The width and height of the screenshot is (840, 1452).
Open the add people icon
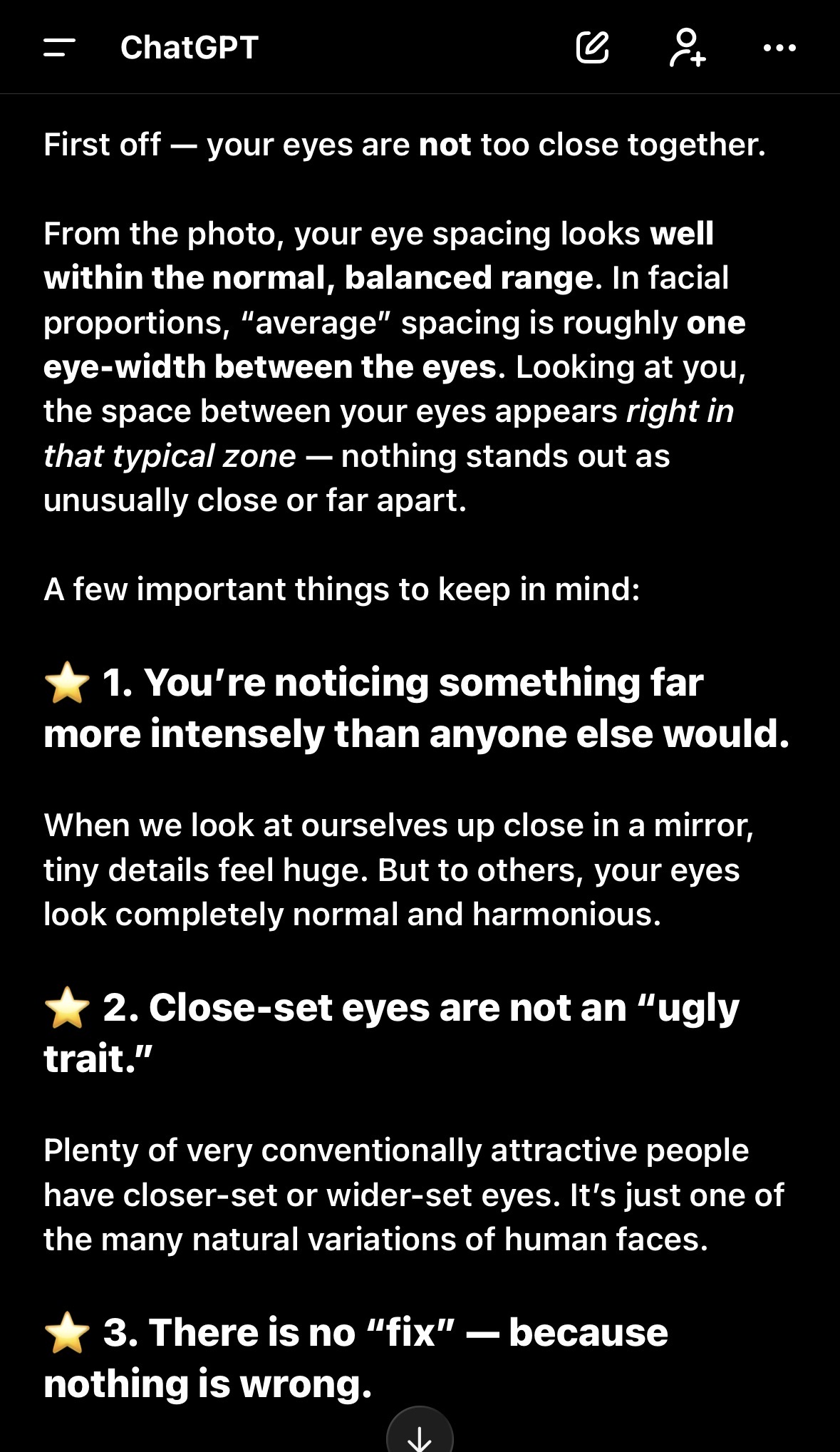[688, 48]
